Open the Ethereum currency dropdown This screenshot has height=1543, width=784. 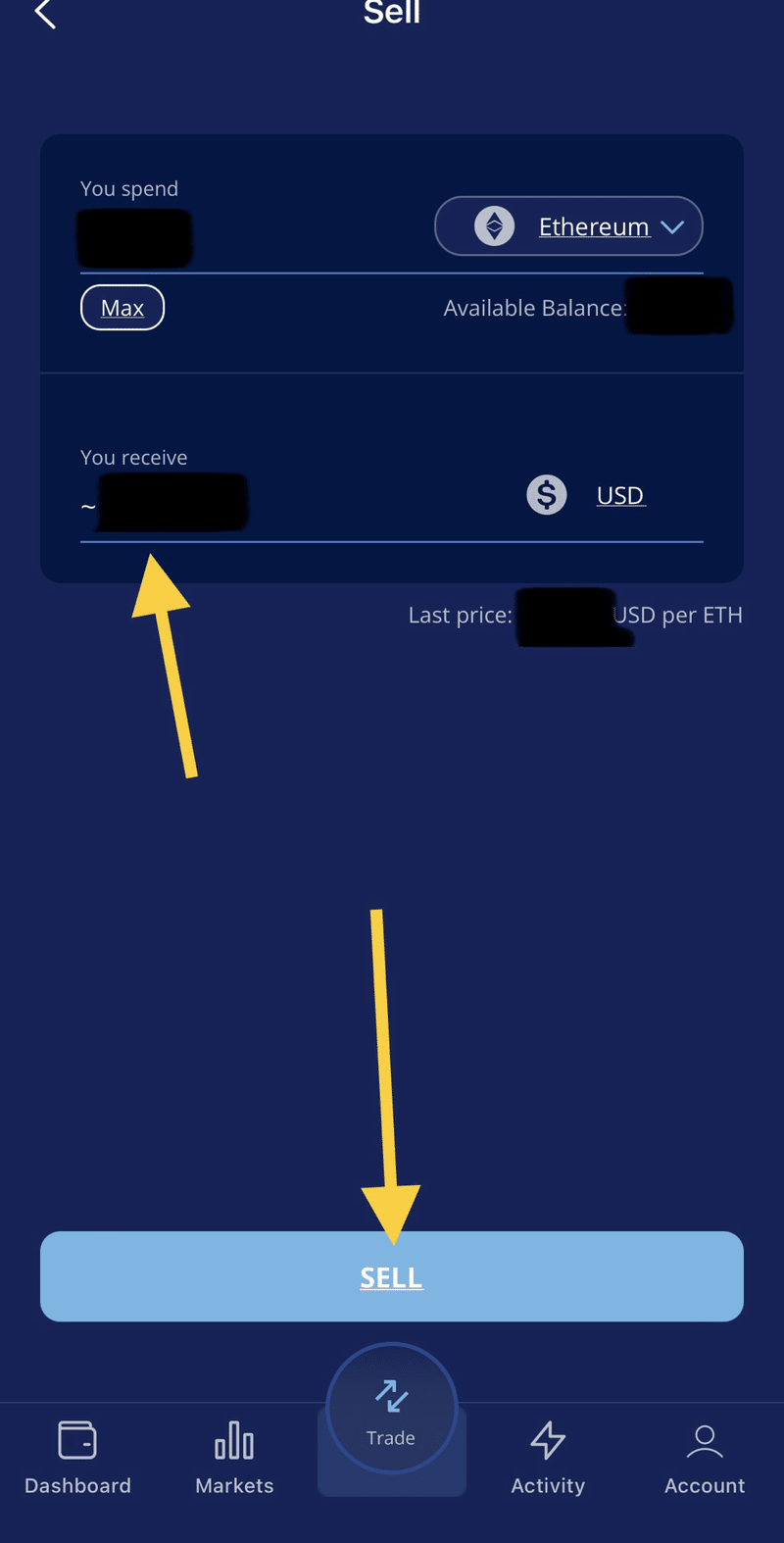click(568, 226)
